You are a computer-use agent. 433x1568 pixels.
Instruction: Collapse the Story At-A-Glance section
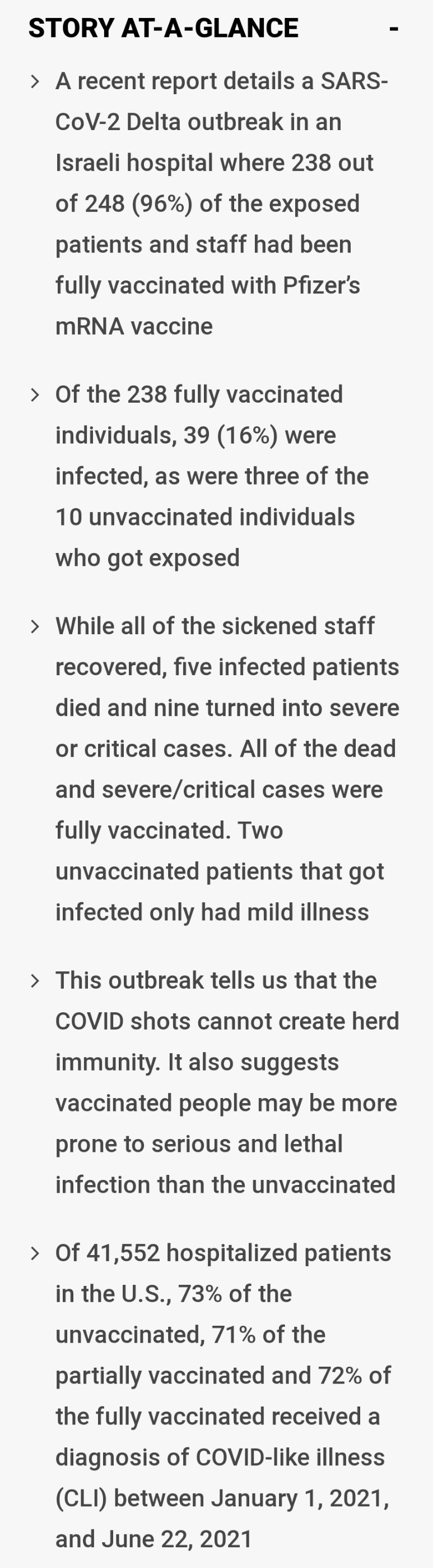click(393, 29)
